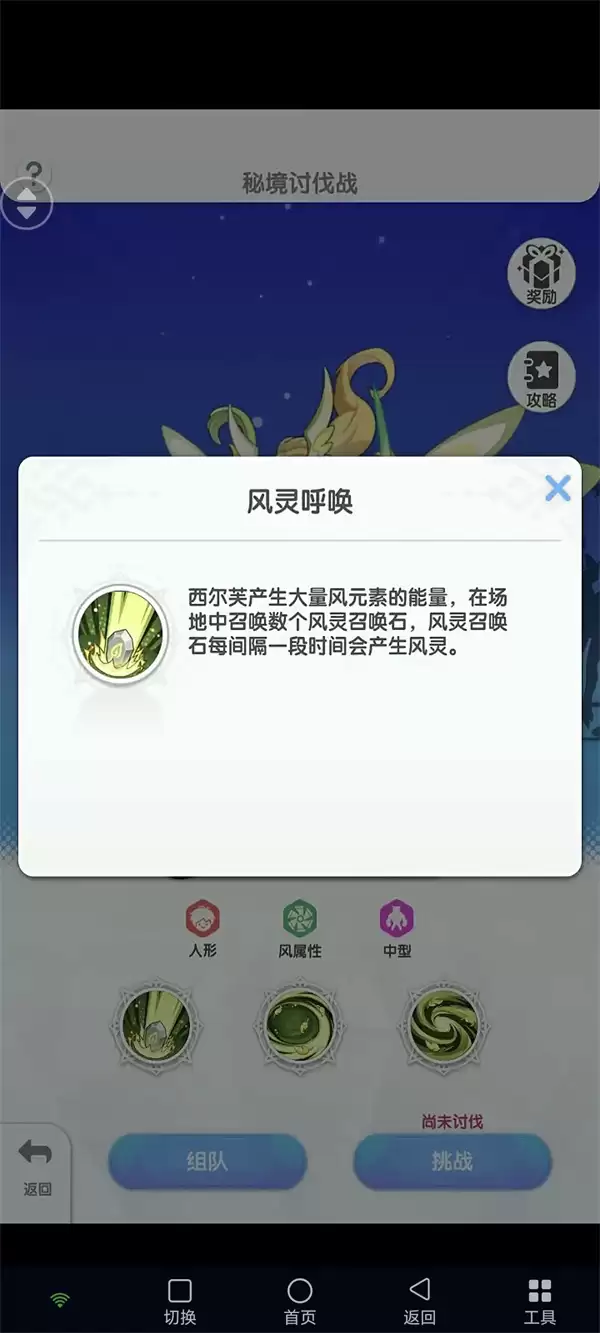View the second skill with the green vortex icon
This screenshot has height=1333, width=600.
(299, 1023)
